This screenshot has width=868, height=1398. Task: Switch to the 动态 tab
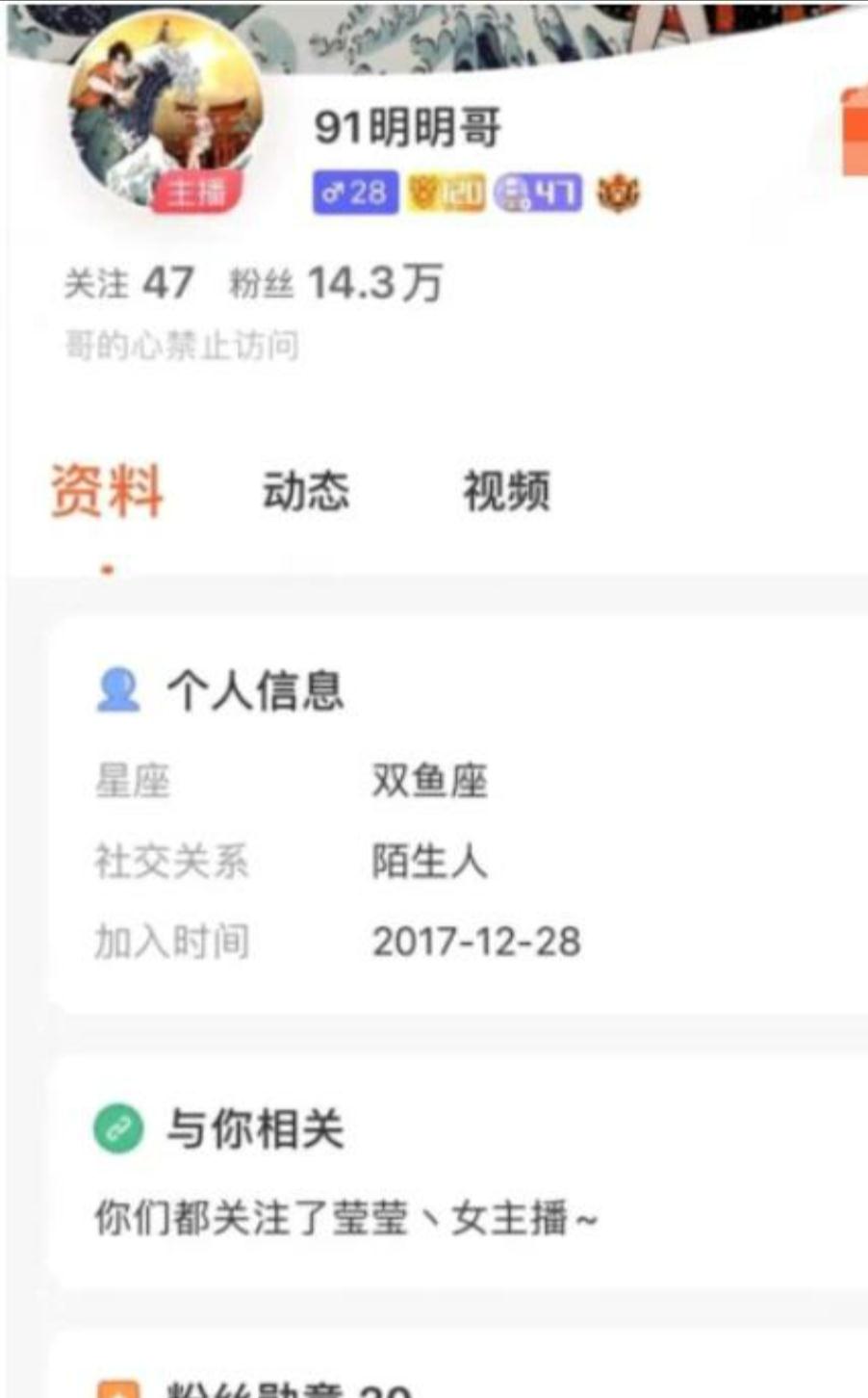coord(306,491)
